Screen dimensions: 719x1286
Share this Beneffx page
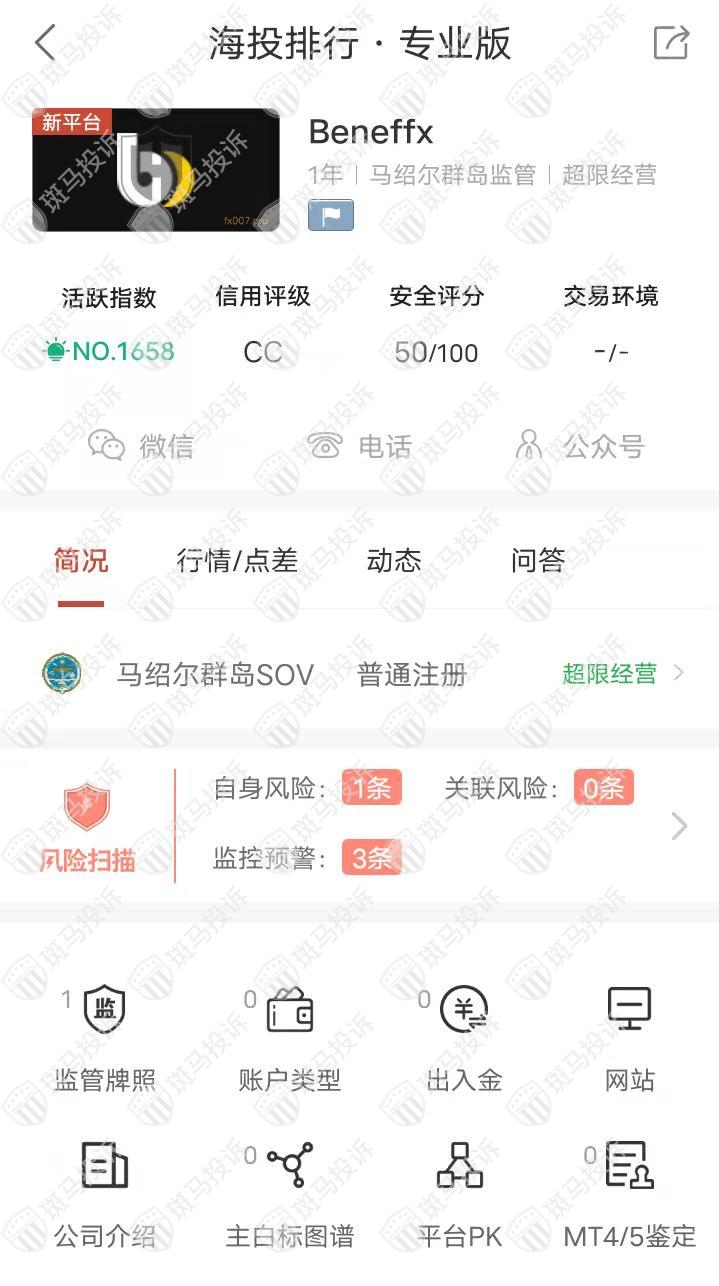671,43
